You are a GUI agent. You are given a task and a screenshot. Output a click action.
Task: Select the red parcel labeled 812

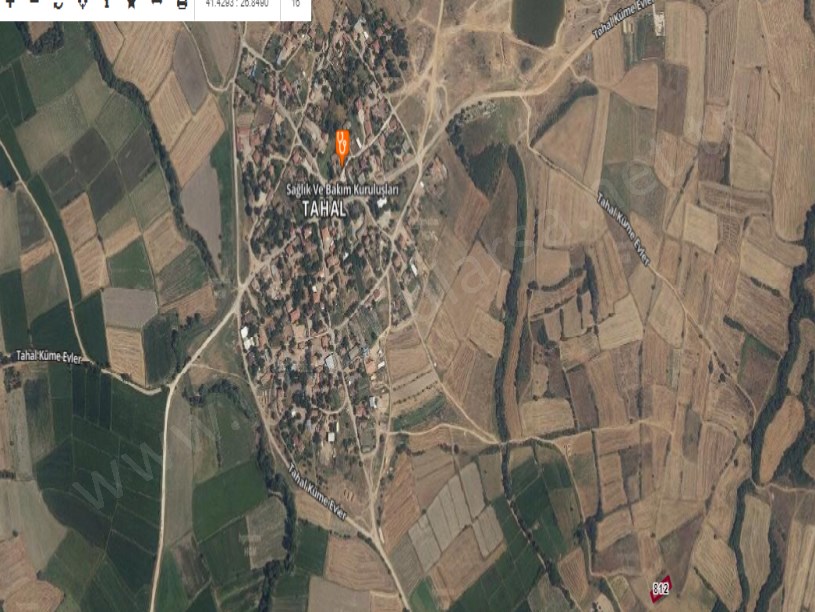click(661, 588)
